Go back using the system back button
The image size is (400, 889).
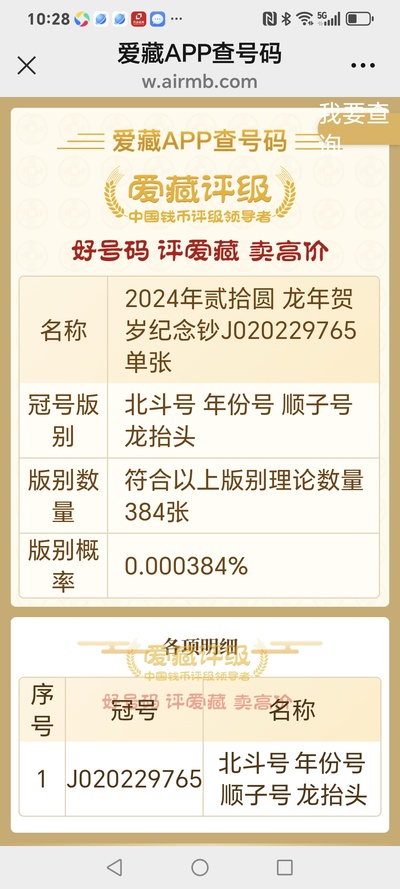click(x=114, y=867)
